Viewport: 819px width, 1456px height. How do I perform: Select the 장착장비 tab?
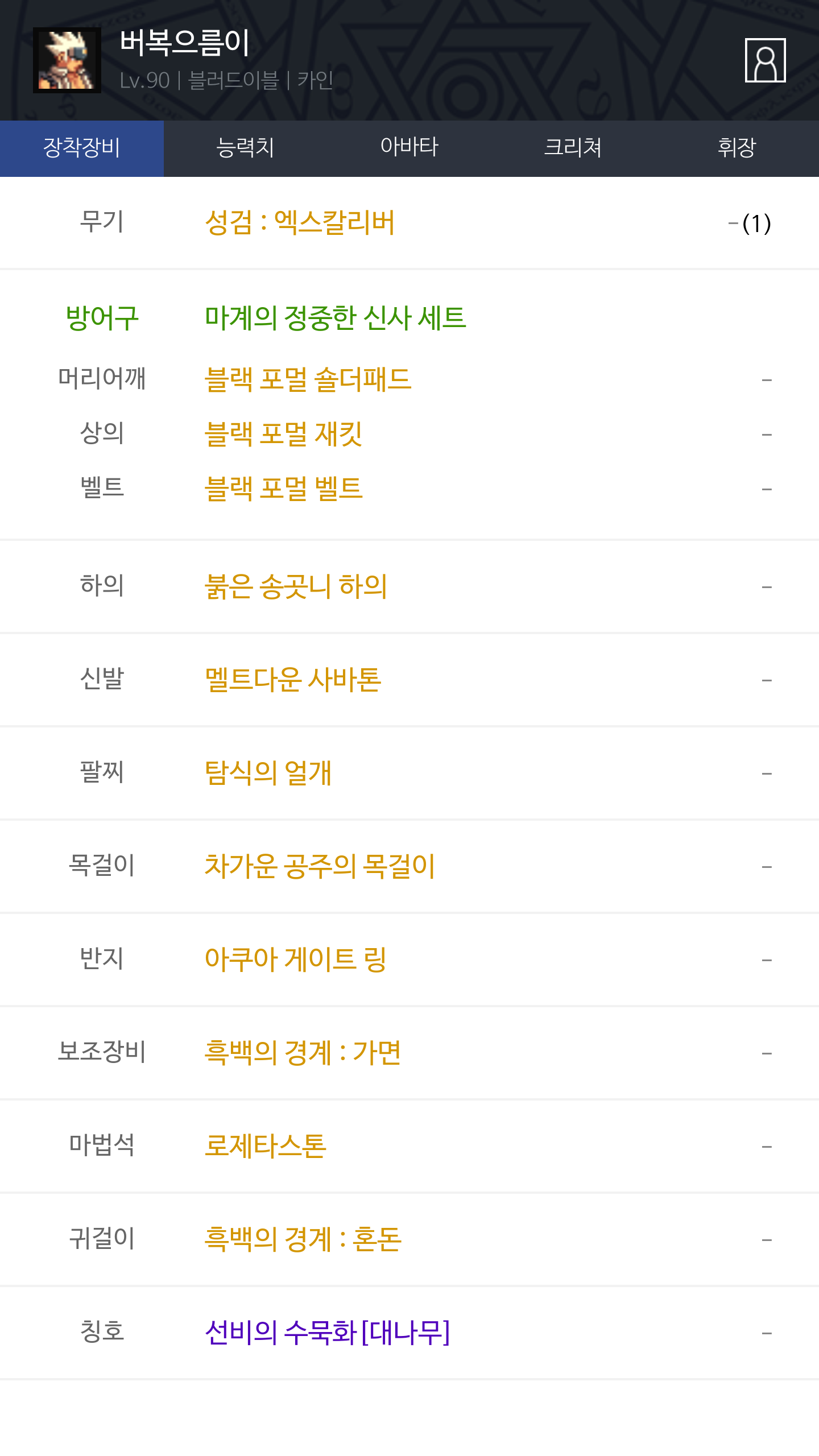82,148
